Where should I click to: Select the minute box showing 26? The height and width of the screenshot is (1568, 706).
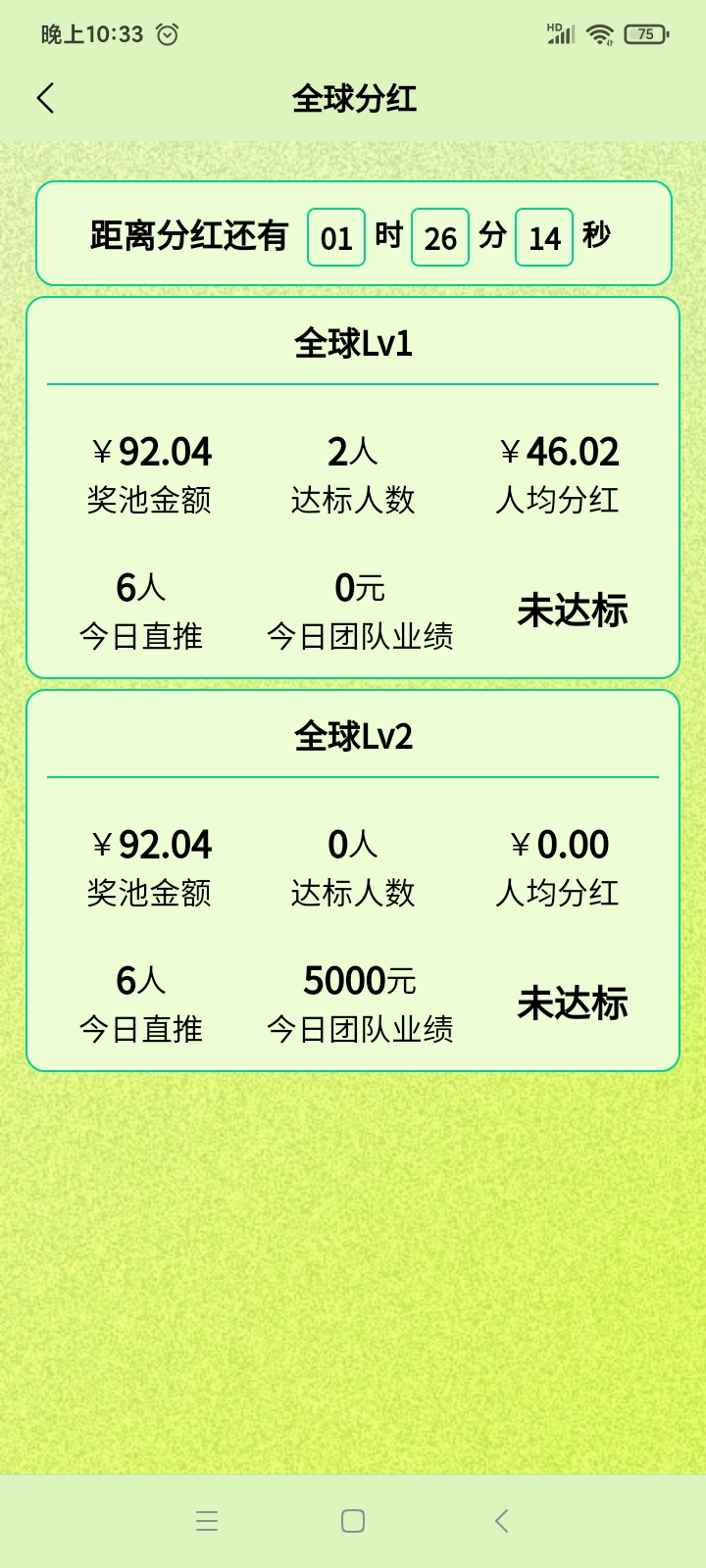439,236
